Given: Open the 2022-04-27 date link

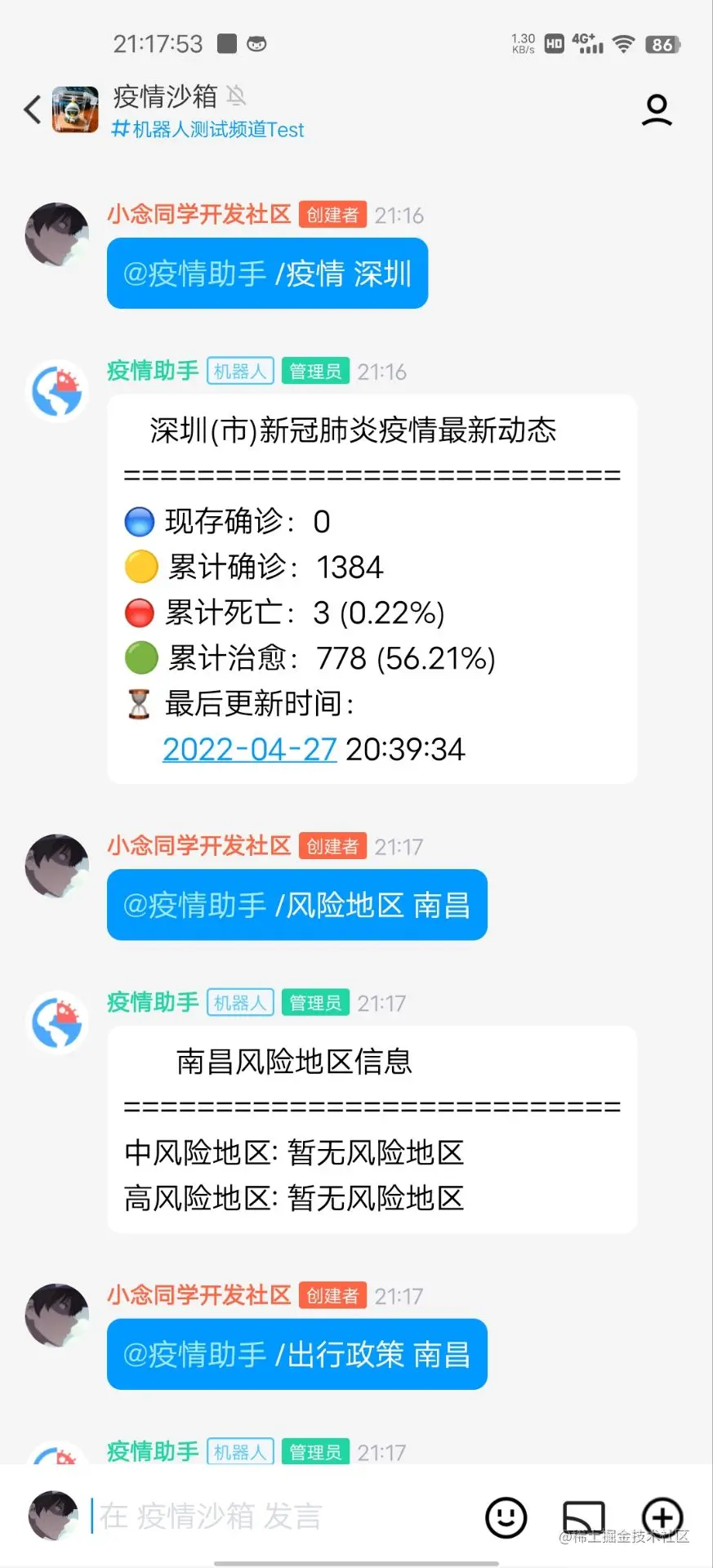Looking at the screenshot, I should coord(250,749).
